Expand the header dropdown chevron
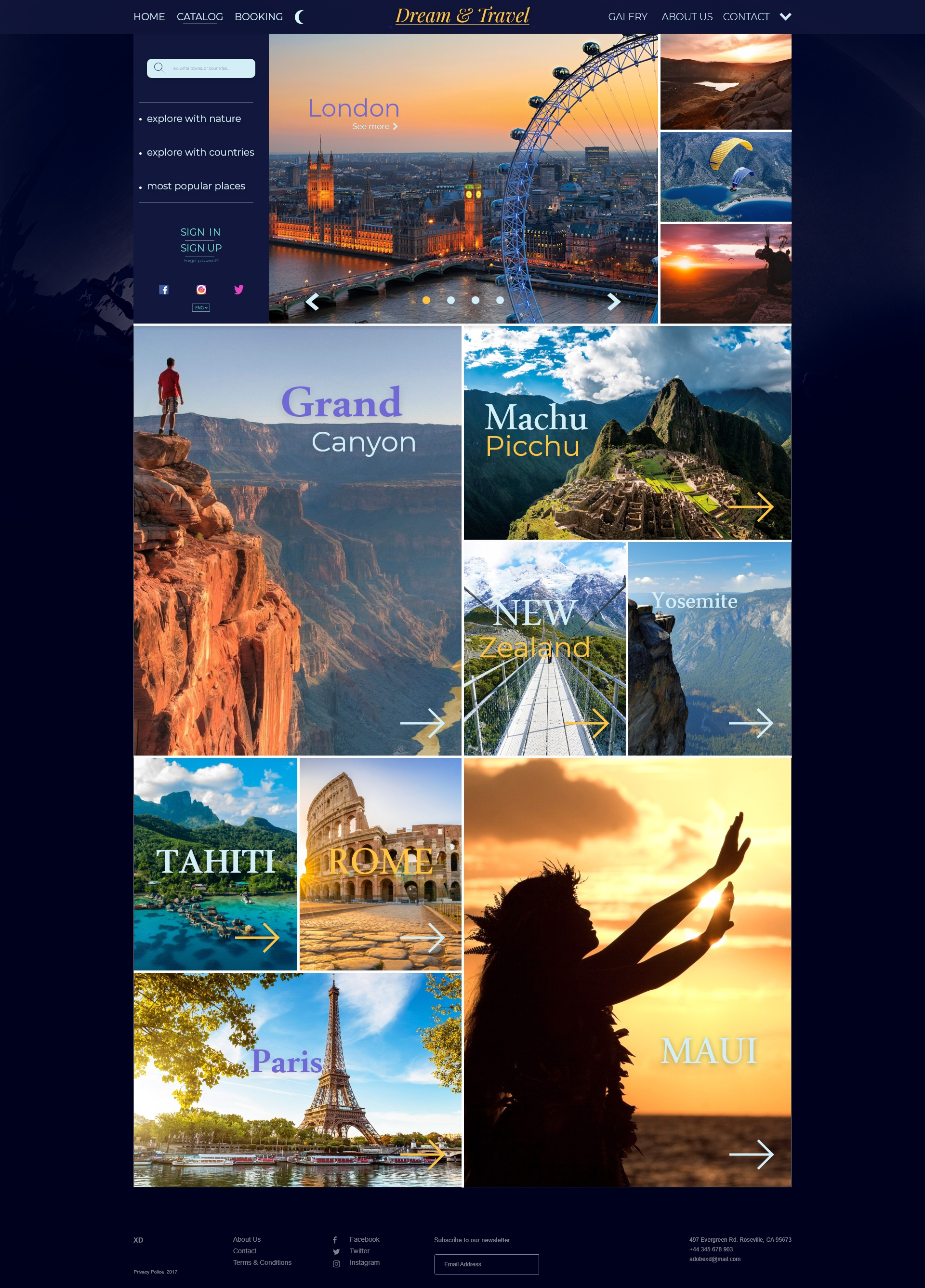This screenshot has width=925, height=1288. tap(785, 17)
